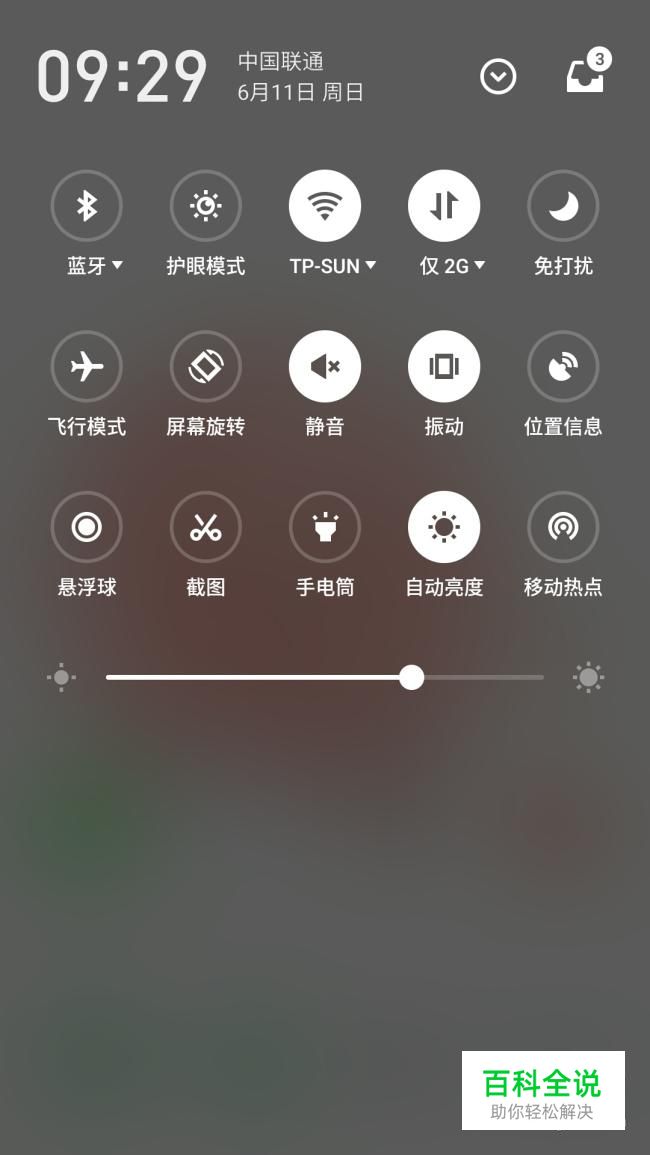The height and width of the screenshot is (1155, 650).
Task: Switch on the flashlight (手电筒)
Action: [x=325, y=527]
